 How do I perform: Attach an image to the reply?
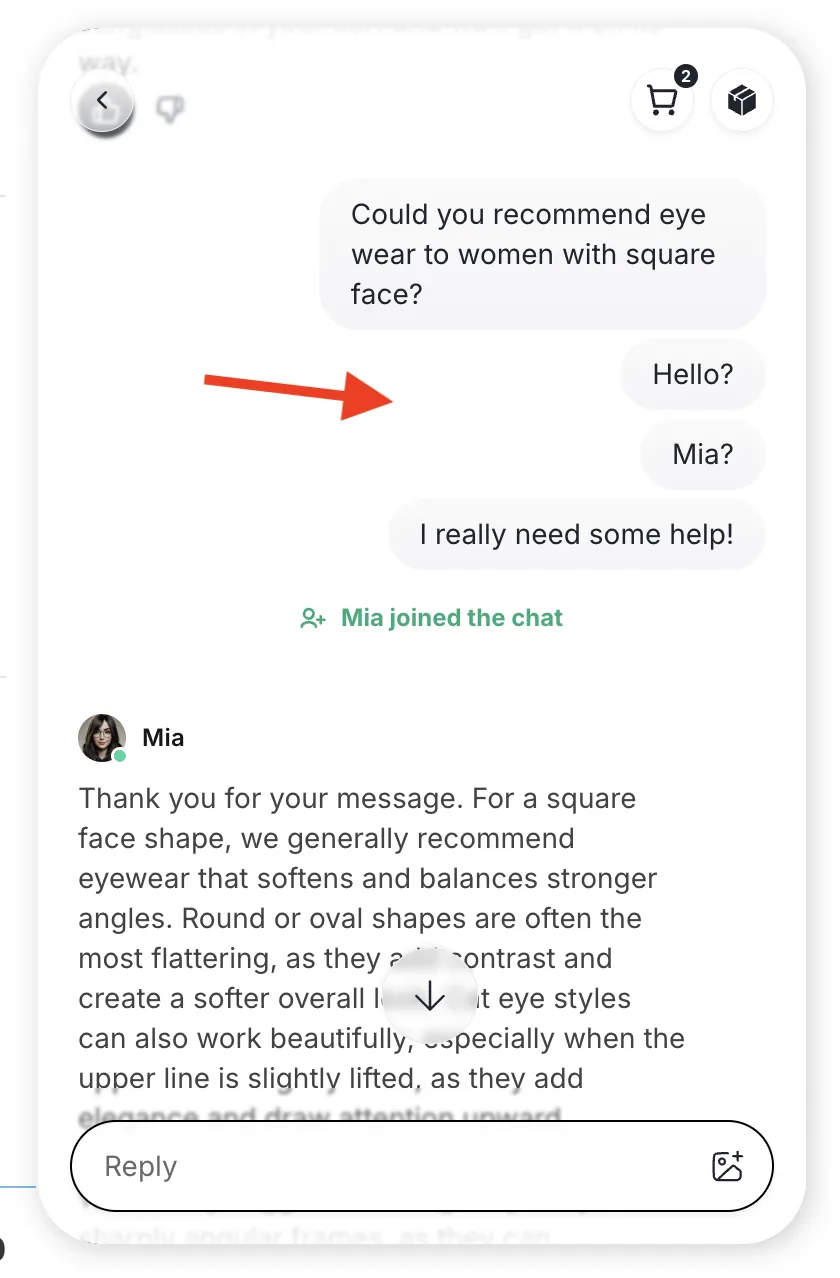(727, 1166)
